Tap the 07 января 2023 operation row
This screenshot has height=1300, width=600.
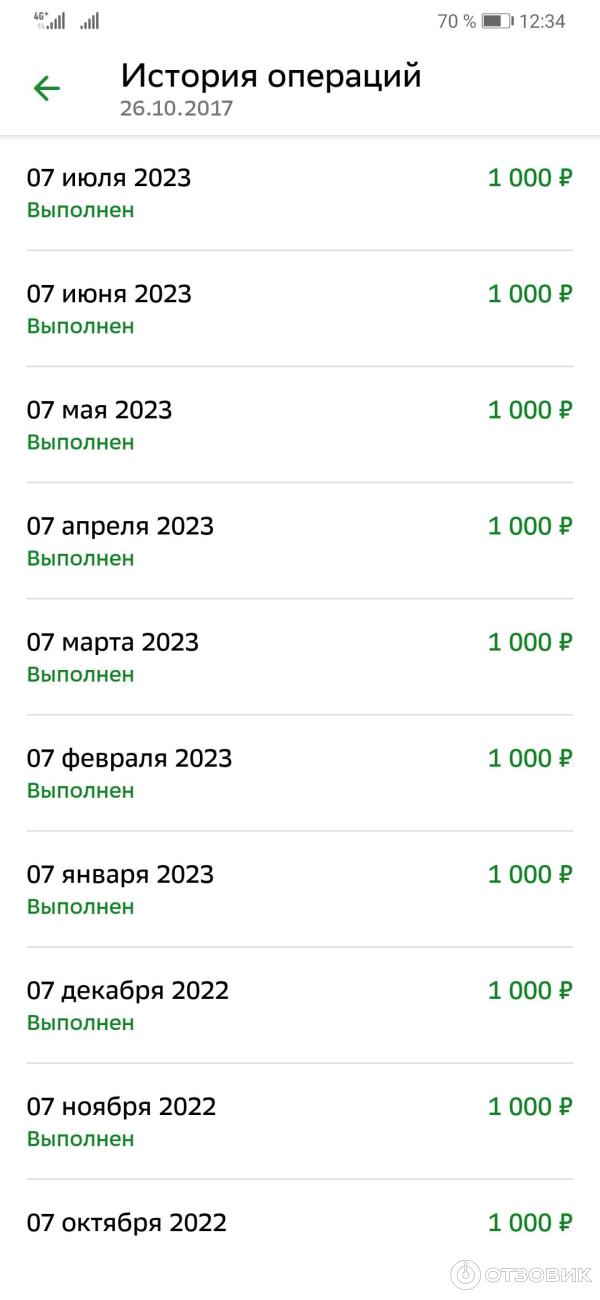(299, 889)
